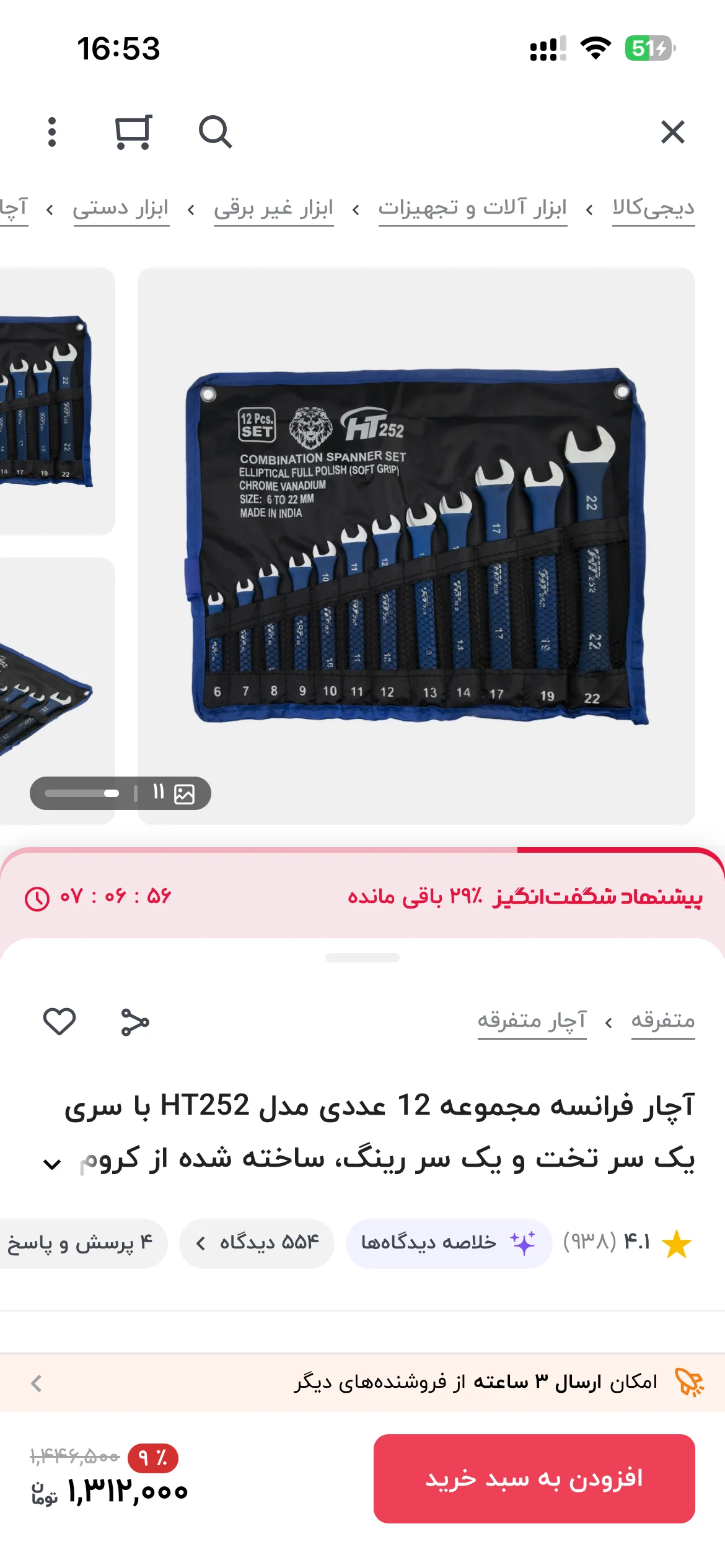Image resolution: width=725 pixels, height=1568 pixels.
Task: Share this product
Action: click(x=135, y=1022)
